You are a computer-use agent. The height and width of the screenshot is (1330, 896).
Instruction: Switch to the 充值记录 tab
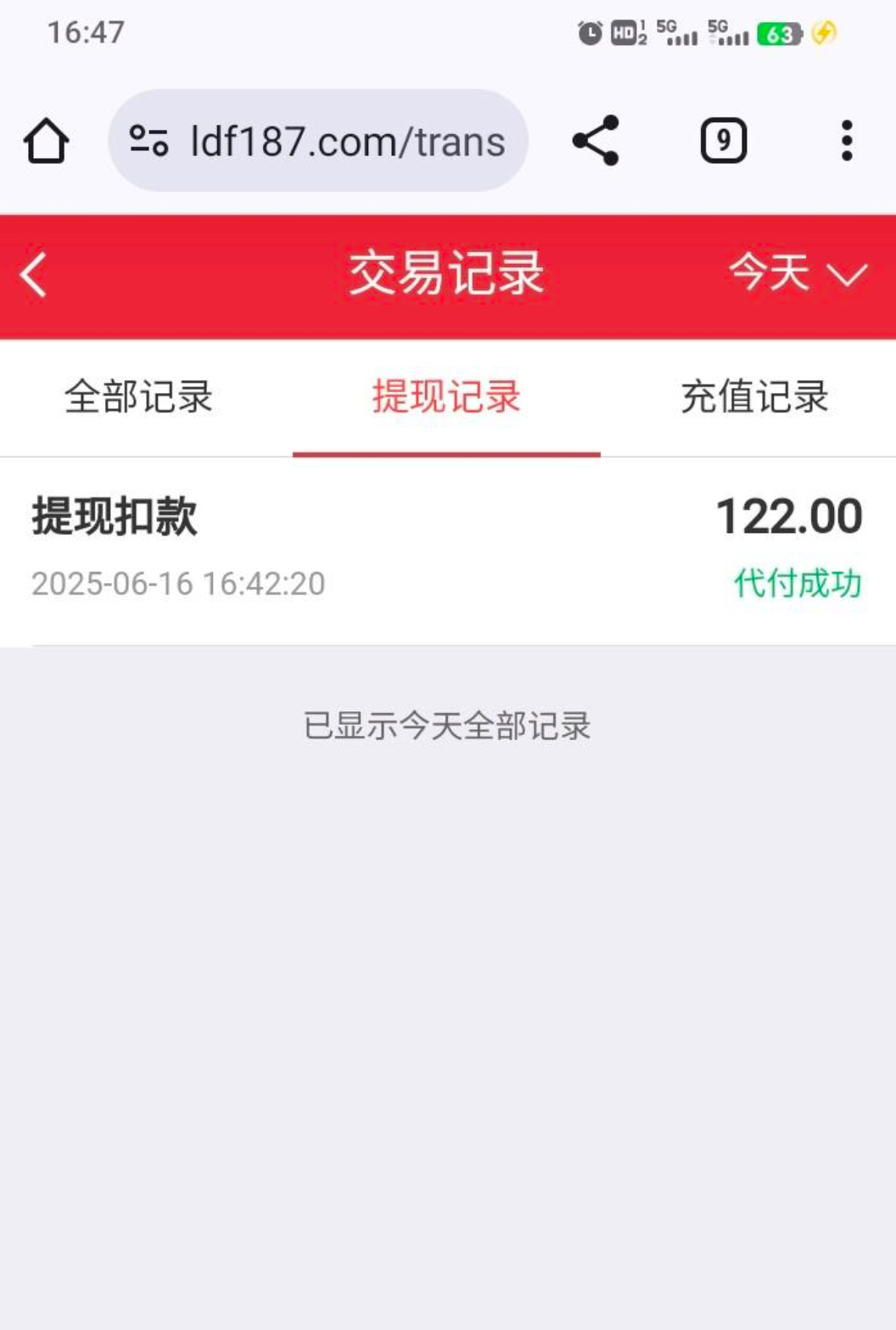click(754, 397)
